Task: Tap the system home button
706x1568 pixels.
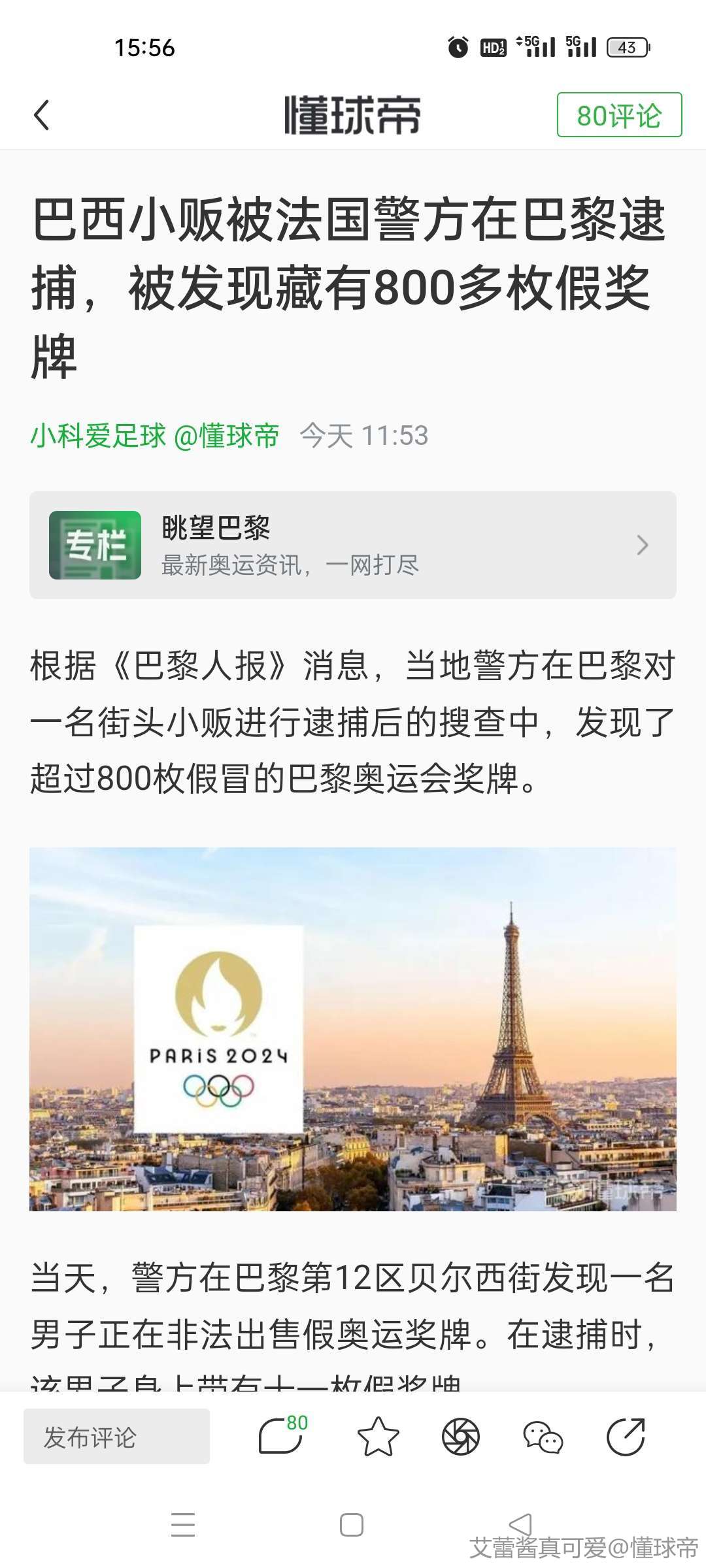Action: pyautogui.click(x=352, y=1526)
